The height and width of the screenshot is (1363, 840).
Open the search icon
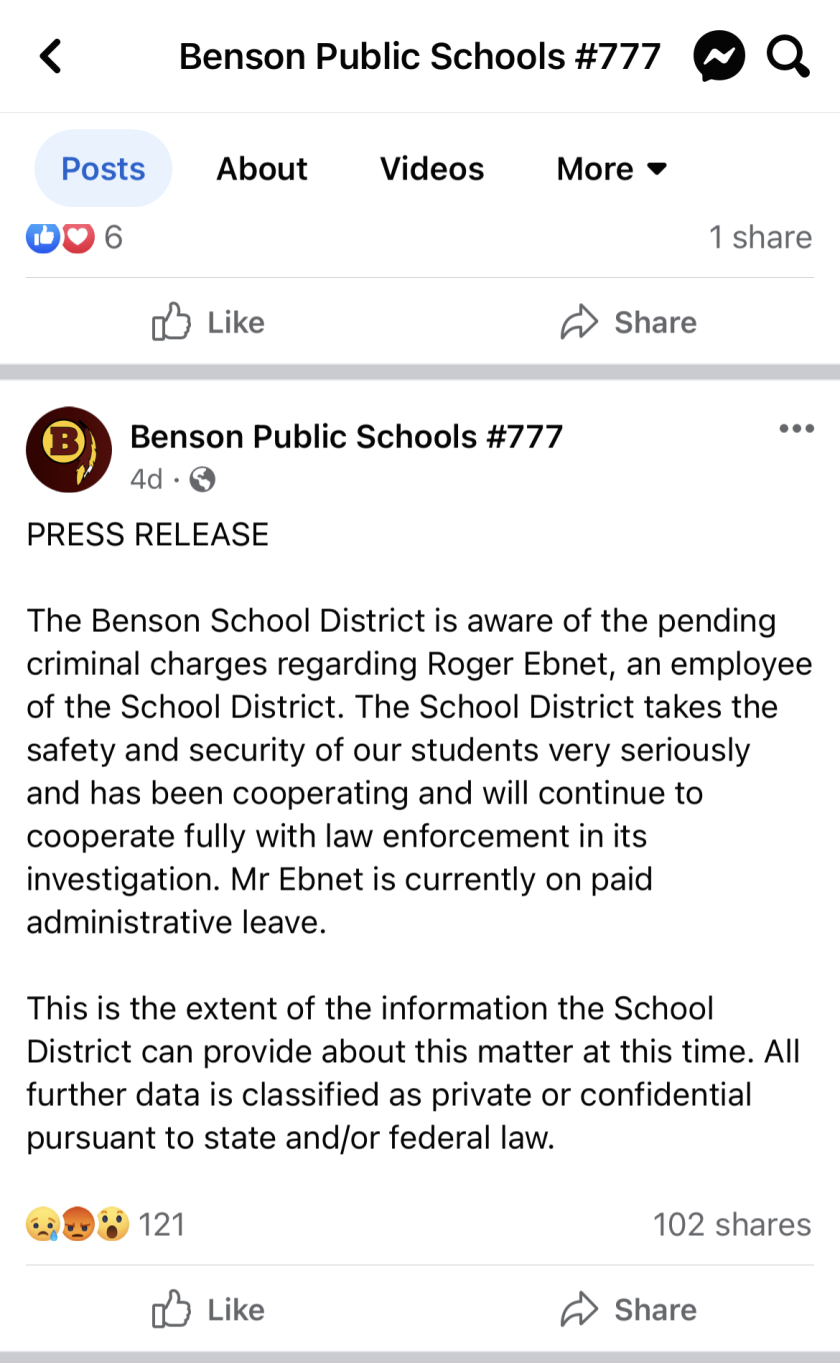point(788,56)
